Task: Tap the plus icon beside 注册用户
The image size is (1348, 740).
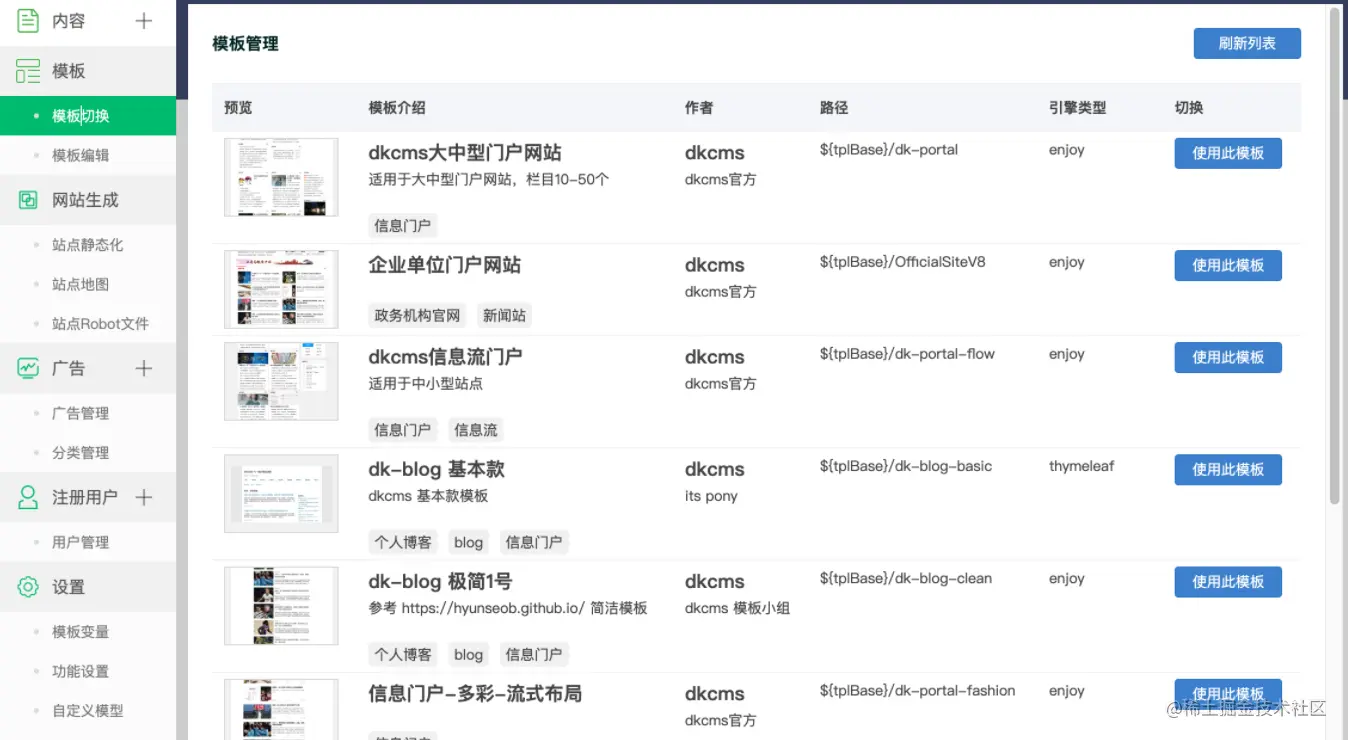Action: tap(144, 497)
